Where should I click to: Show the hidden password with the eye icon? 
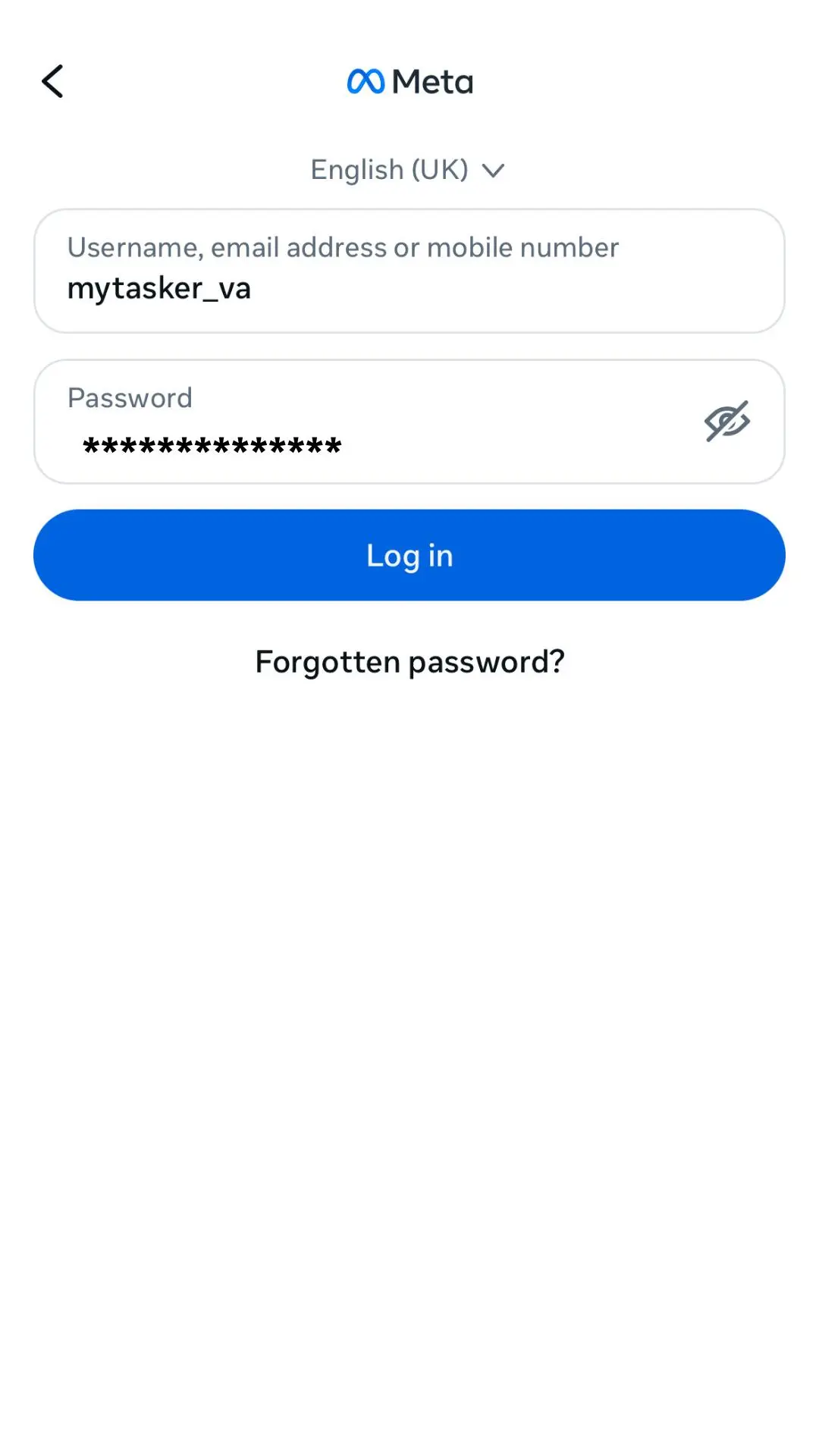(726, 421)
